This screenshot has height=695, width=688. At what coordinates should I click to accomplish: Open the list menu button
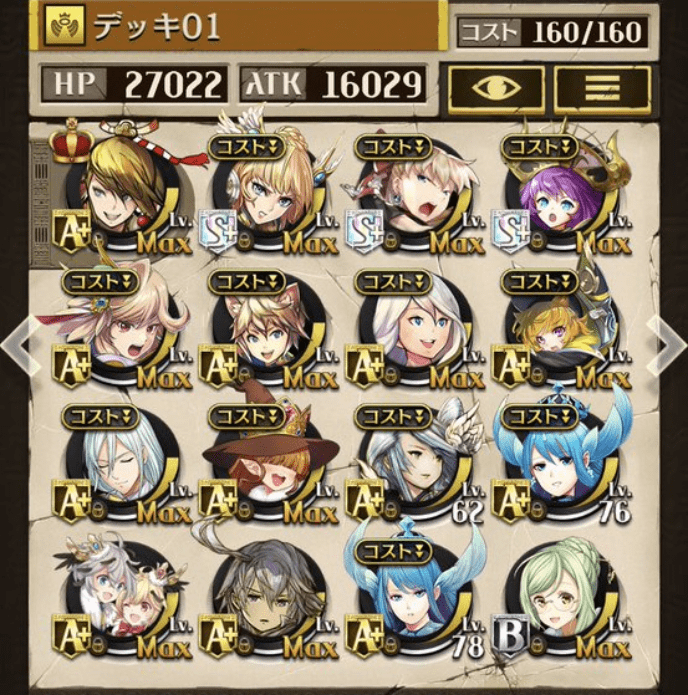pyautogui.click(x=602, y=90)
